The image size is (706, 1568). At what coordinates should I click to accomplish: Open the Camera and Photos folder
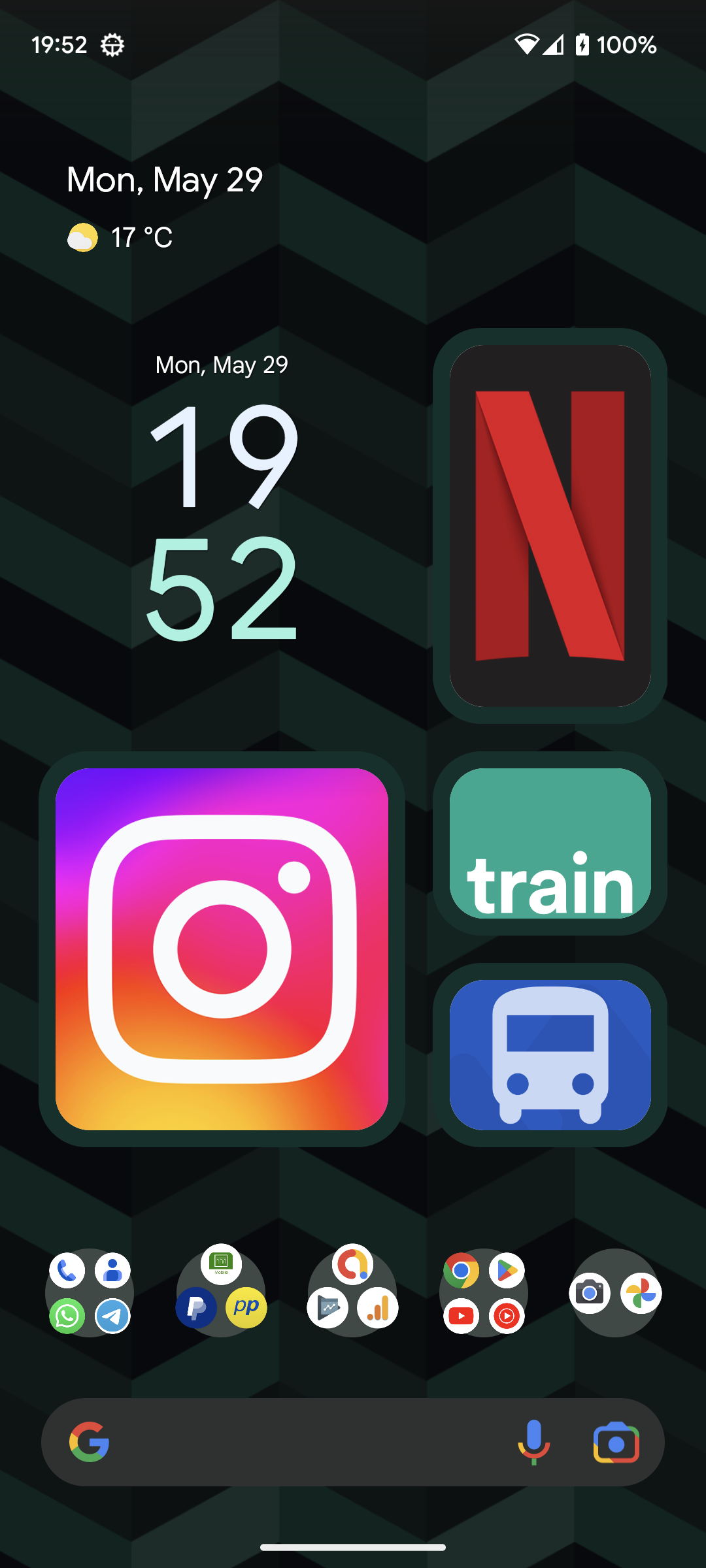point(615,1293)
